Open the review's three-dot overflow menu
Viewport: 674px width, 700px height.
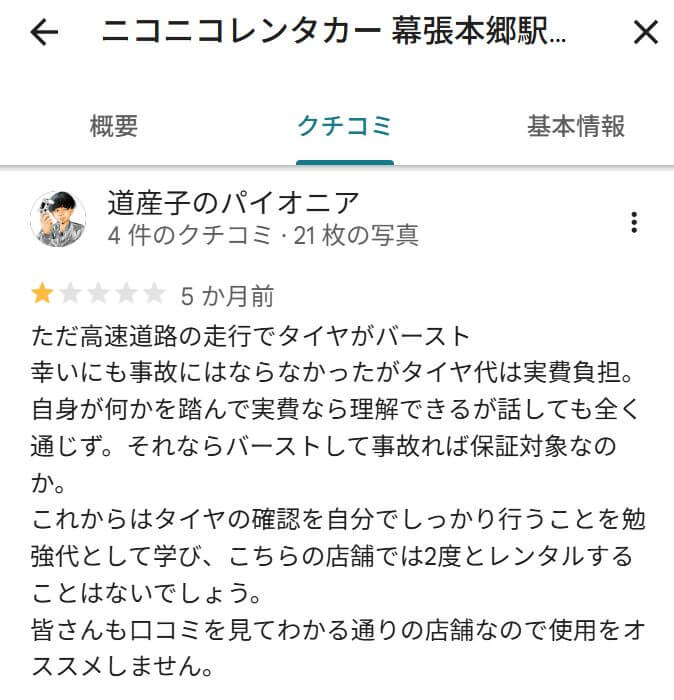tap(634, 222)
